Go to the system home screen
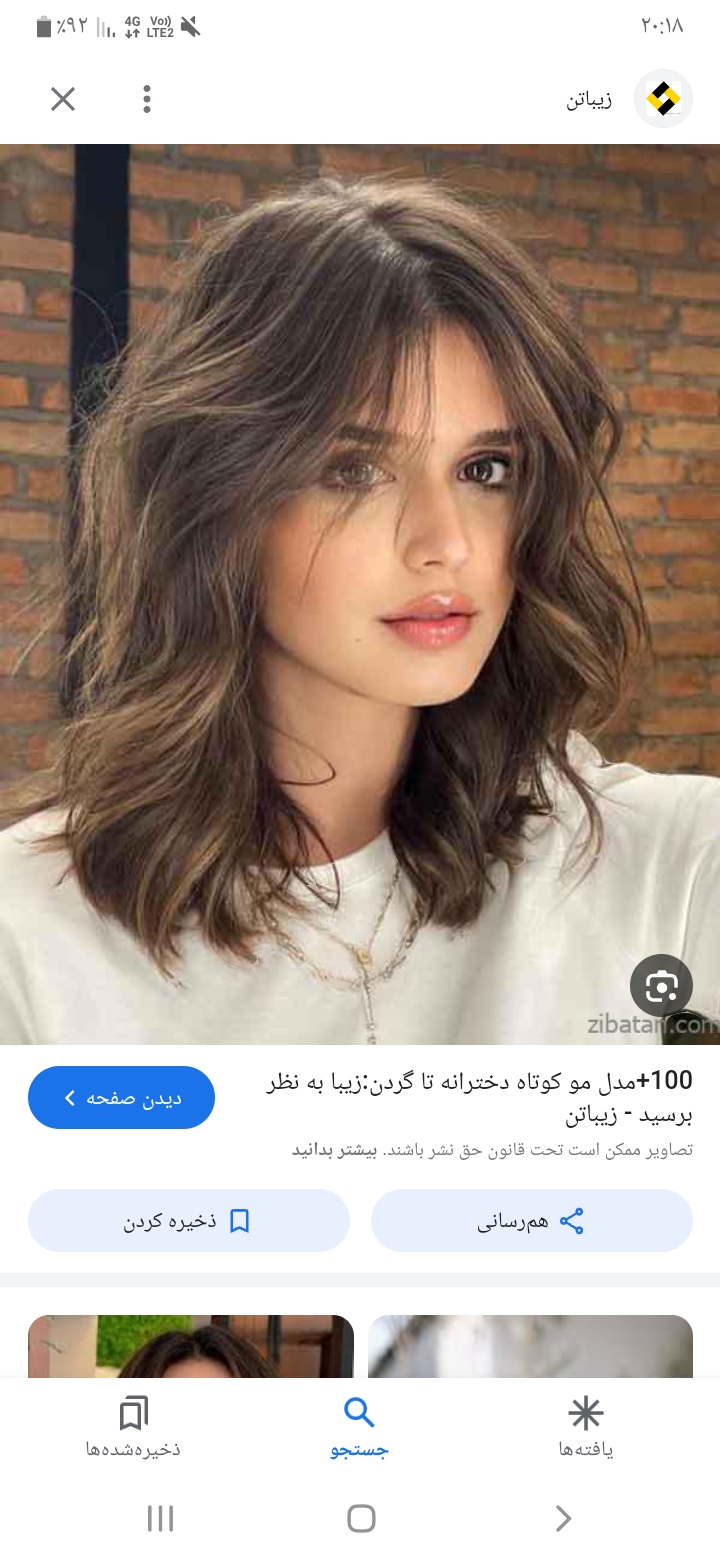Image resolution: width=720 pixels, height=1560 pixels. coord(361,1519)
